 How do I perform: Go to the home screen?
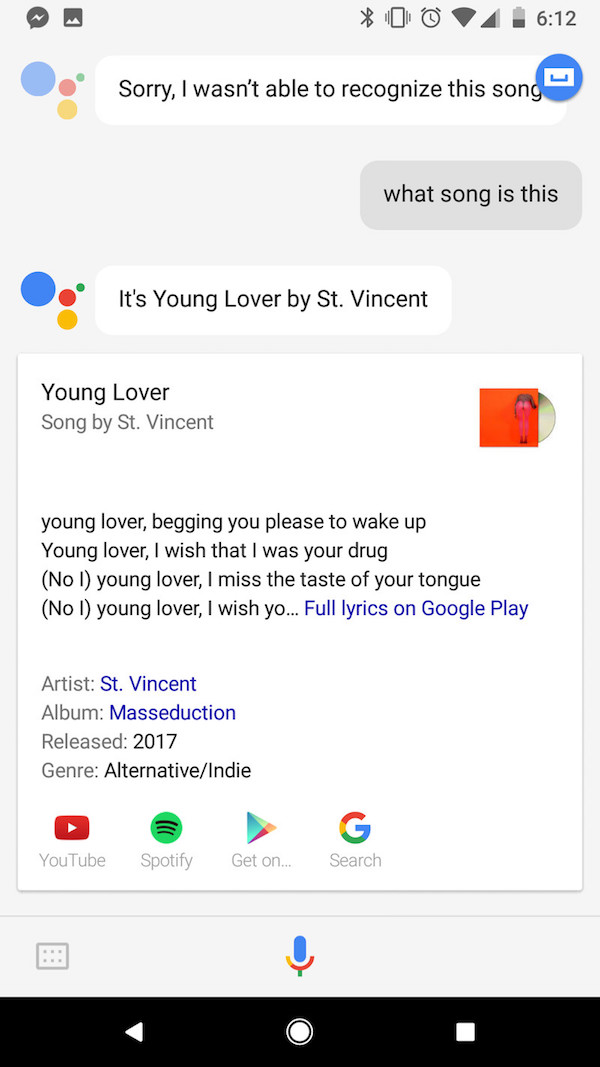coord(299,1032)
